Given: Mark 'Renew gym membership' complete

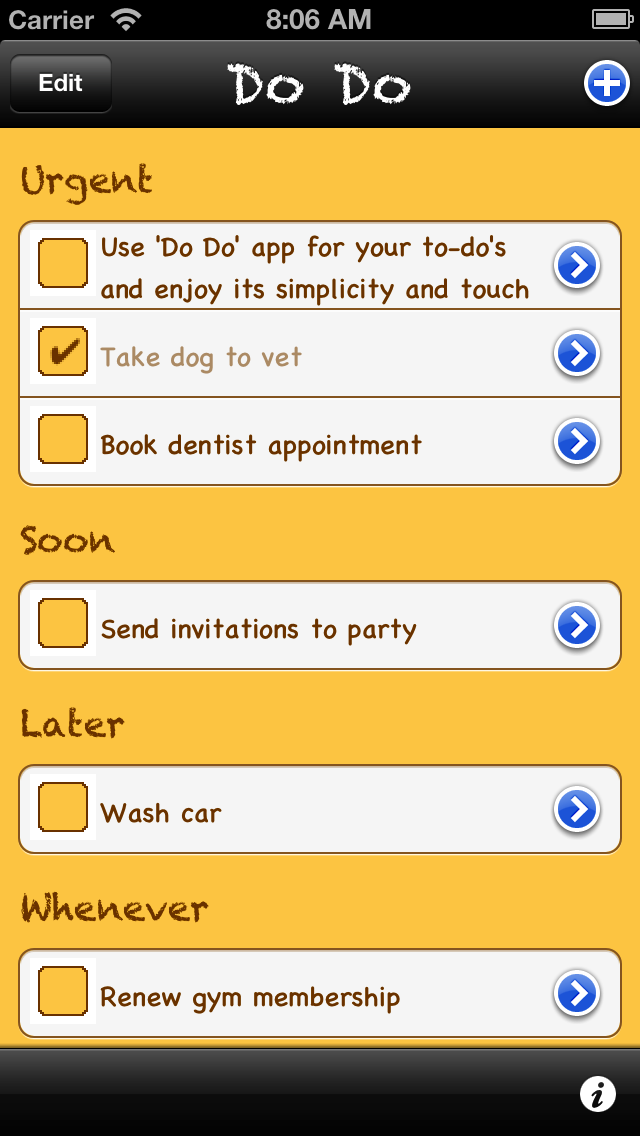Looking at the screenshot, I should click(x=63, y=991).
